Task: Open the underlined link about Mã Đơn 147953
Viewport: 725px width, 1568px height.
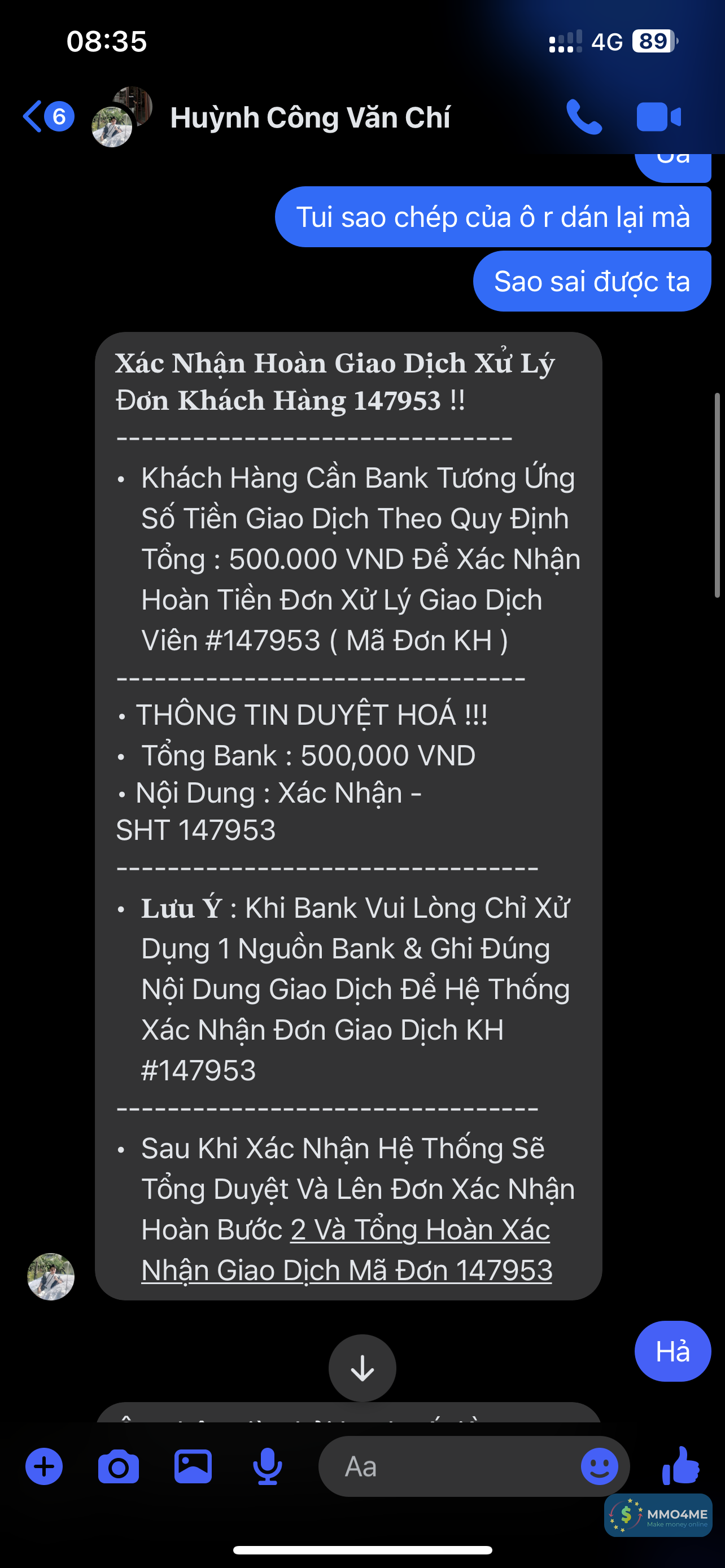Action: tap(347, 1270)
